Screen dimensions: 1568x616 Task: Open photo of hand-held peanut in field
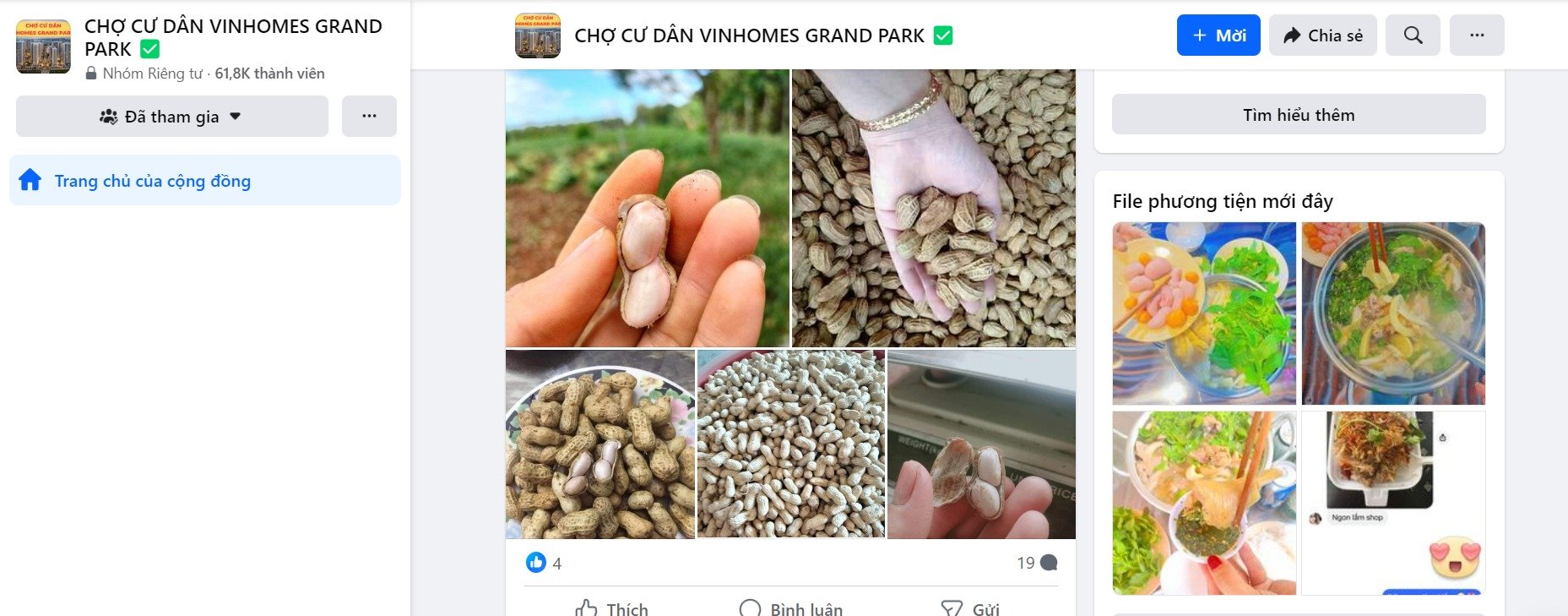coord(647,208)
